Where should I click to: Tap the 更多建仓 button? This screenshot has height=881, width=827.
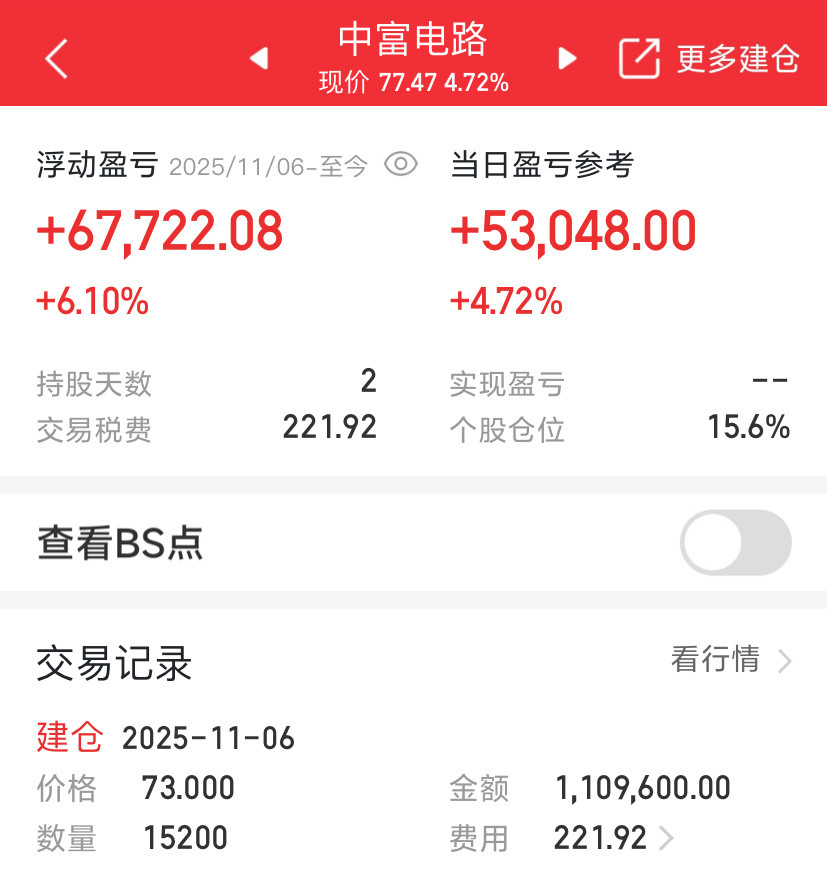pos(737,57)
